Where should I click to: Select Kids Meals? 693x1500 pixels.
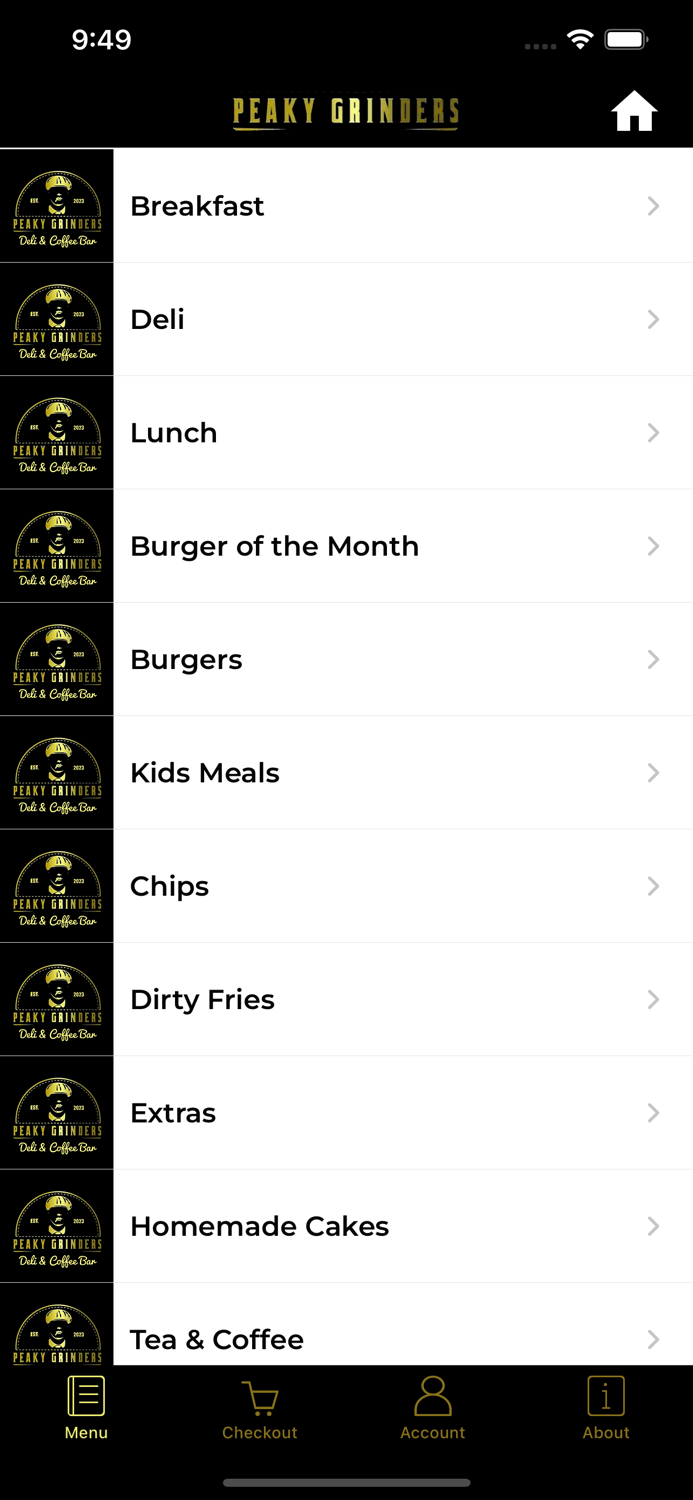click(346, 773)
